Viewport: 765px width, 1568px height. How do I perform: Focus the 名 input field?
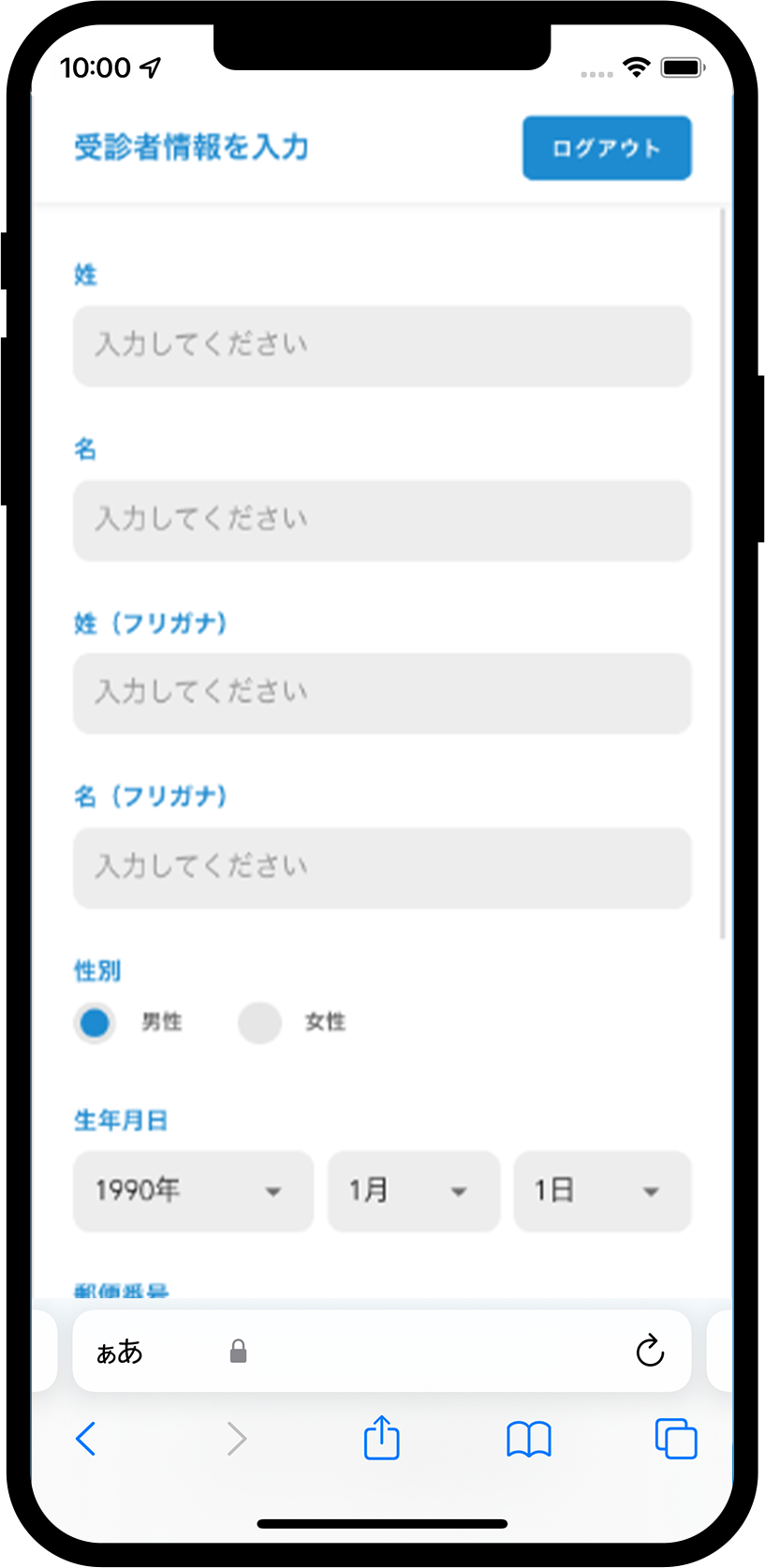(382, 521)
